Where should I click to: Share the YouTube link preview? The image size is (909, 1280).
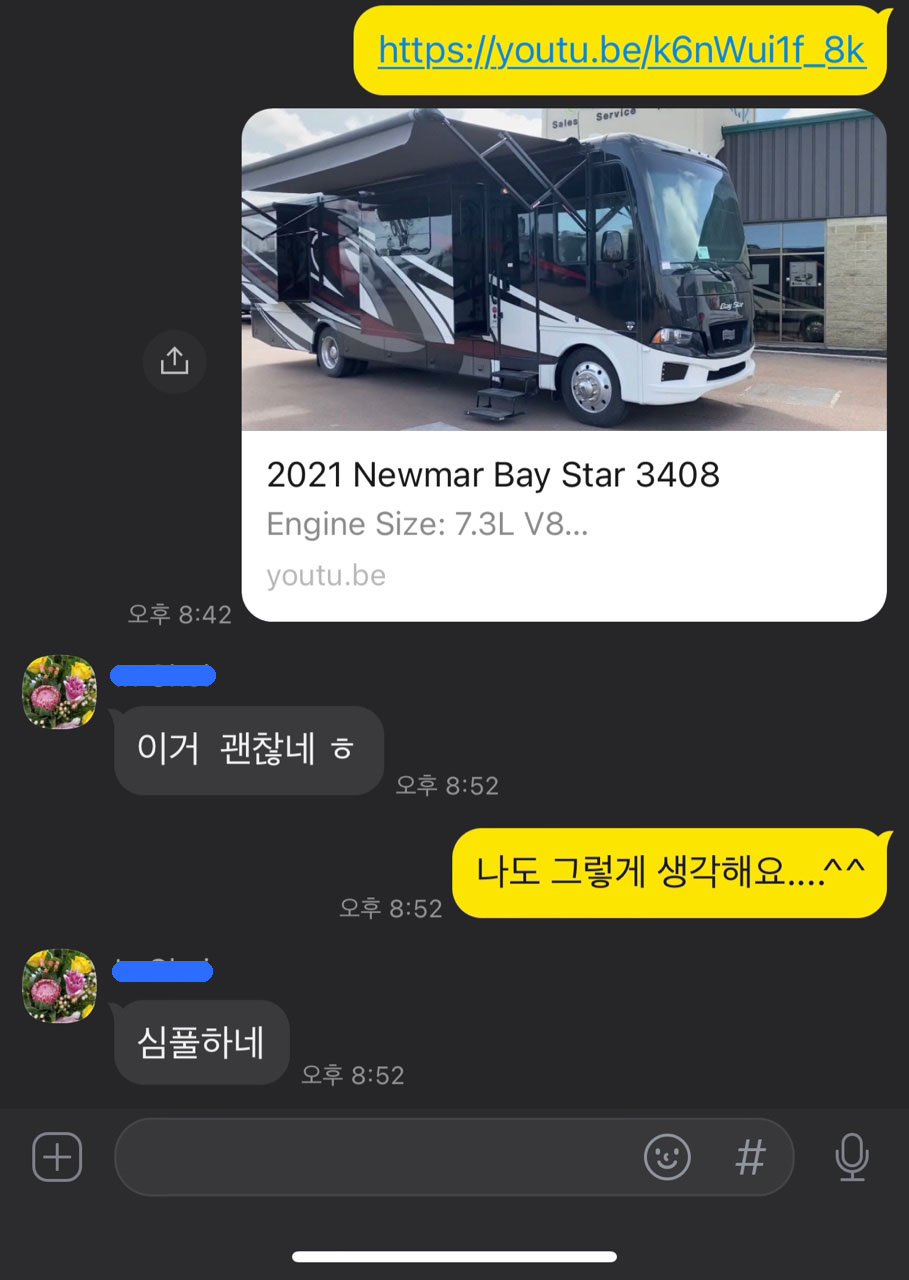pos(174,361)
